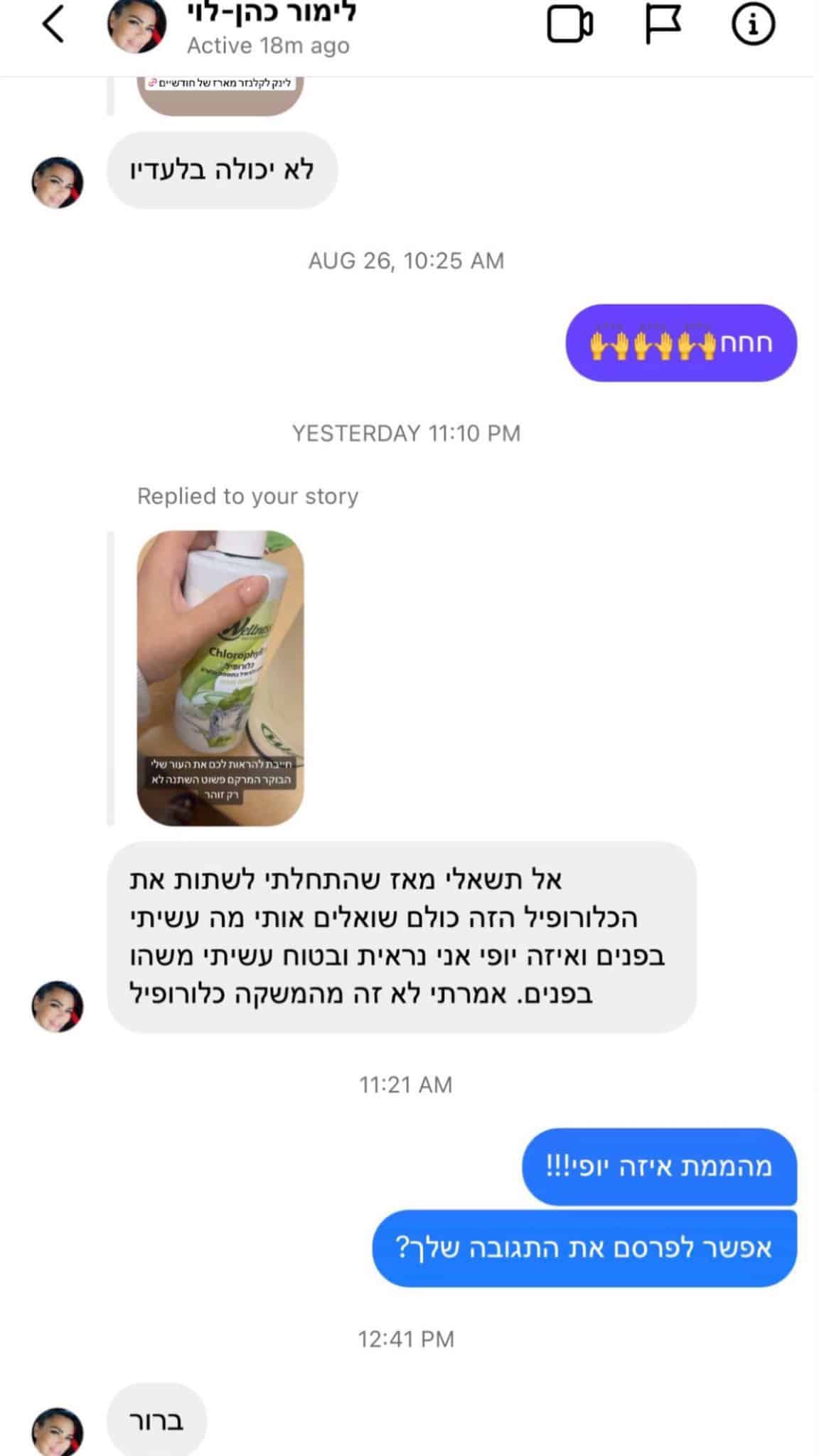This screenshot has height=1456, width=819.
Task: Tap the flag icon in header
Action: click(x=663, y=26)
